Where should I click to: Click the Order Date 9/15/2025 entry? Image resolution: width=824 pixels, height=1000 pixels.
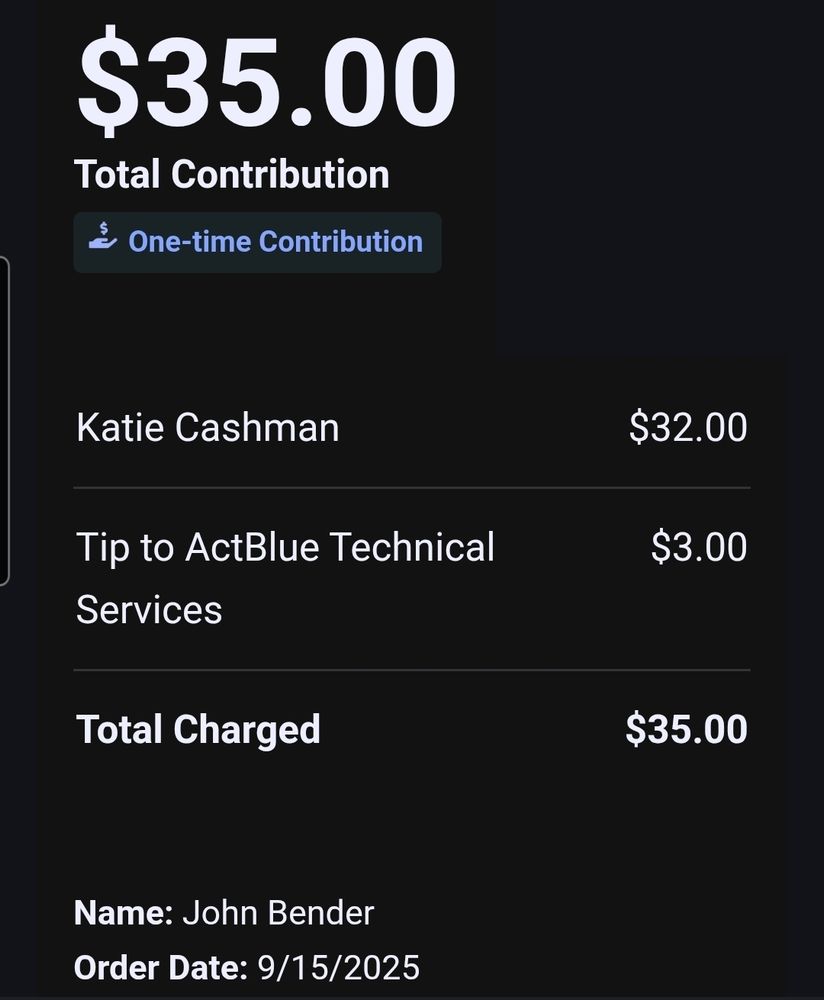pos(250,968)
